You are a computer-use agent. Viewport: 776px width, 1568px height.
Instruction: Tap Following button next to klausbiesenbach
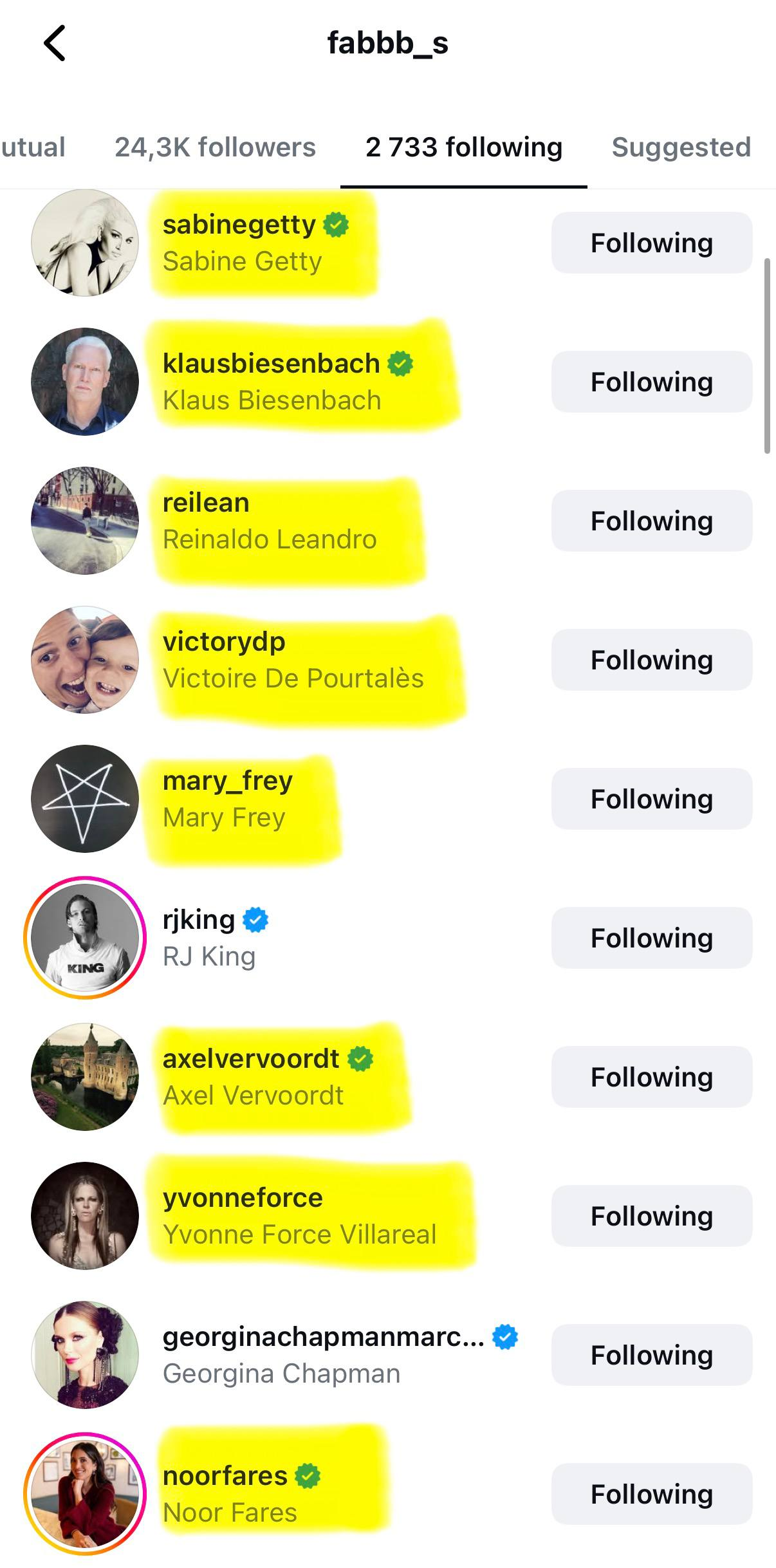tap(651, 382)
